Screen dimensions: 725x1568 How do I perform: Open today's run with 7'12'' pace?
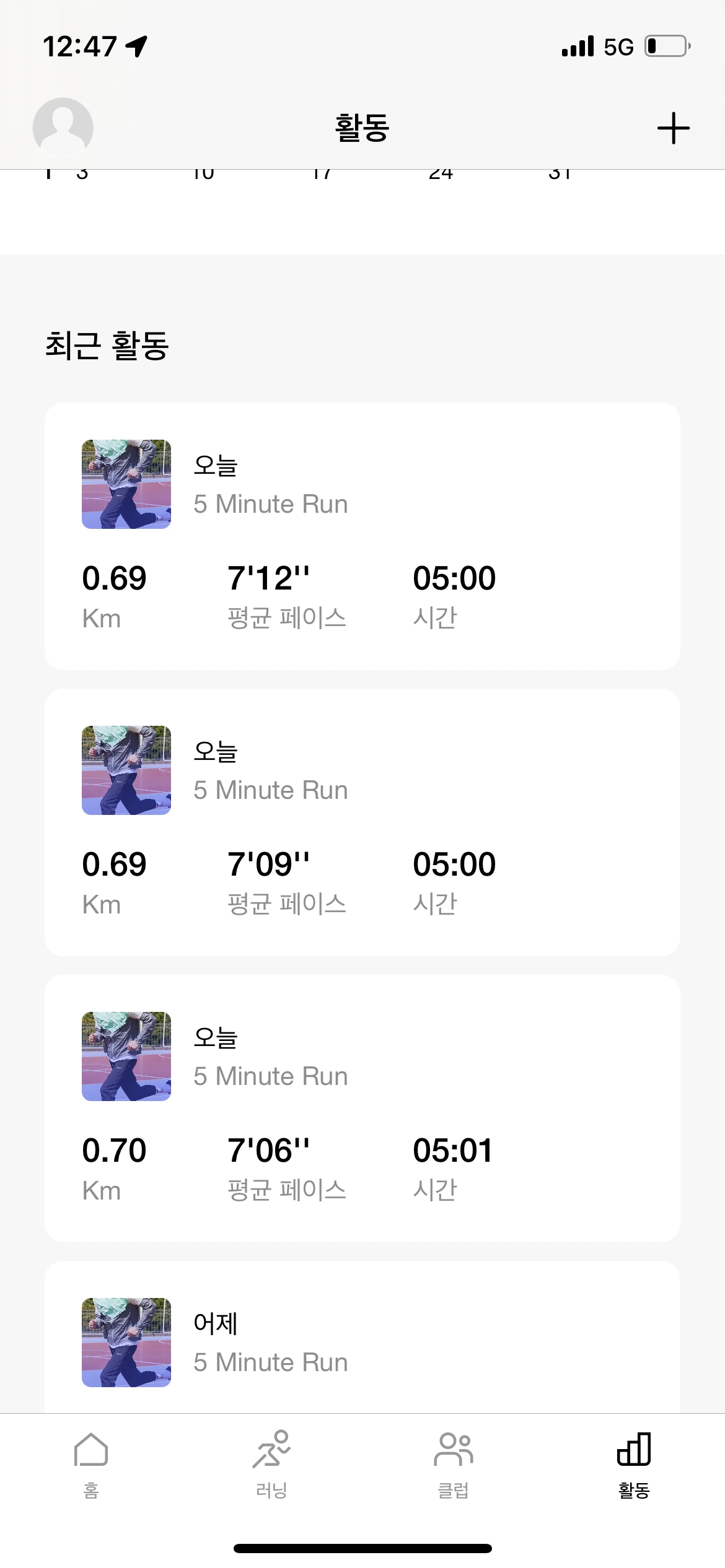pyautogui.click(x=362, y=536)
